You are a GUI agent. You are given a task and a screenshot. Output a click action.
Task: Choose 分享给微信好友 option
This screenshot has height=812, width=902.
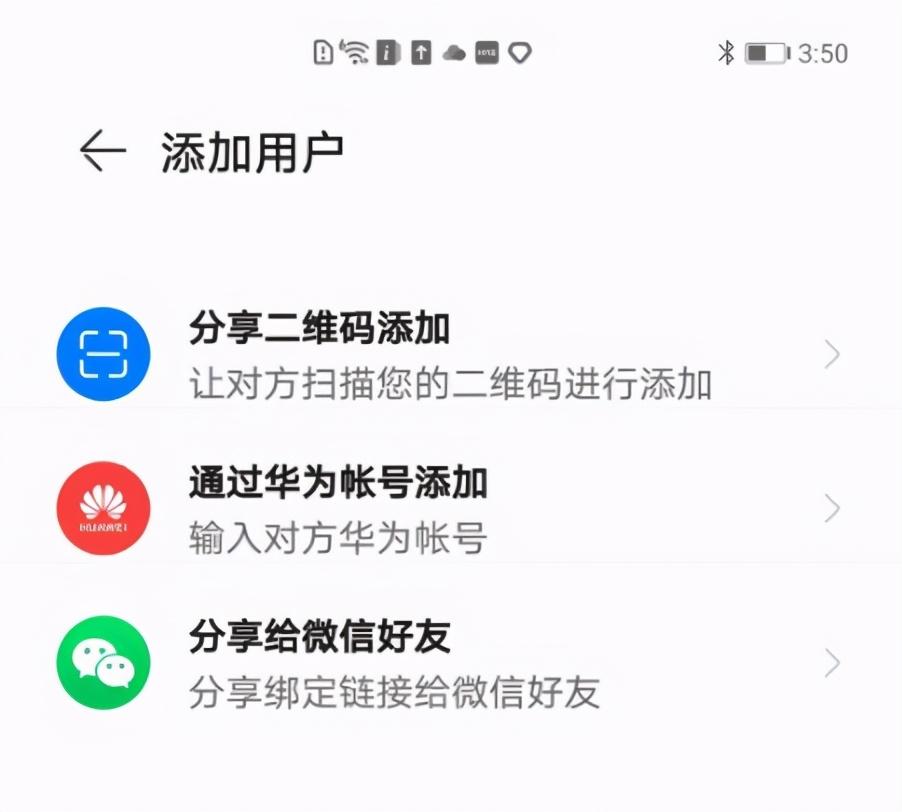pyautogui.click(x=450, y=663)
